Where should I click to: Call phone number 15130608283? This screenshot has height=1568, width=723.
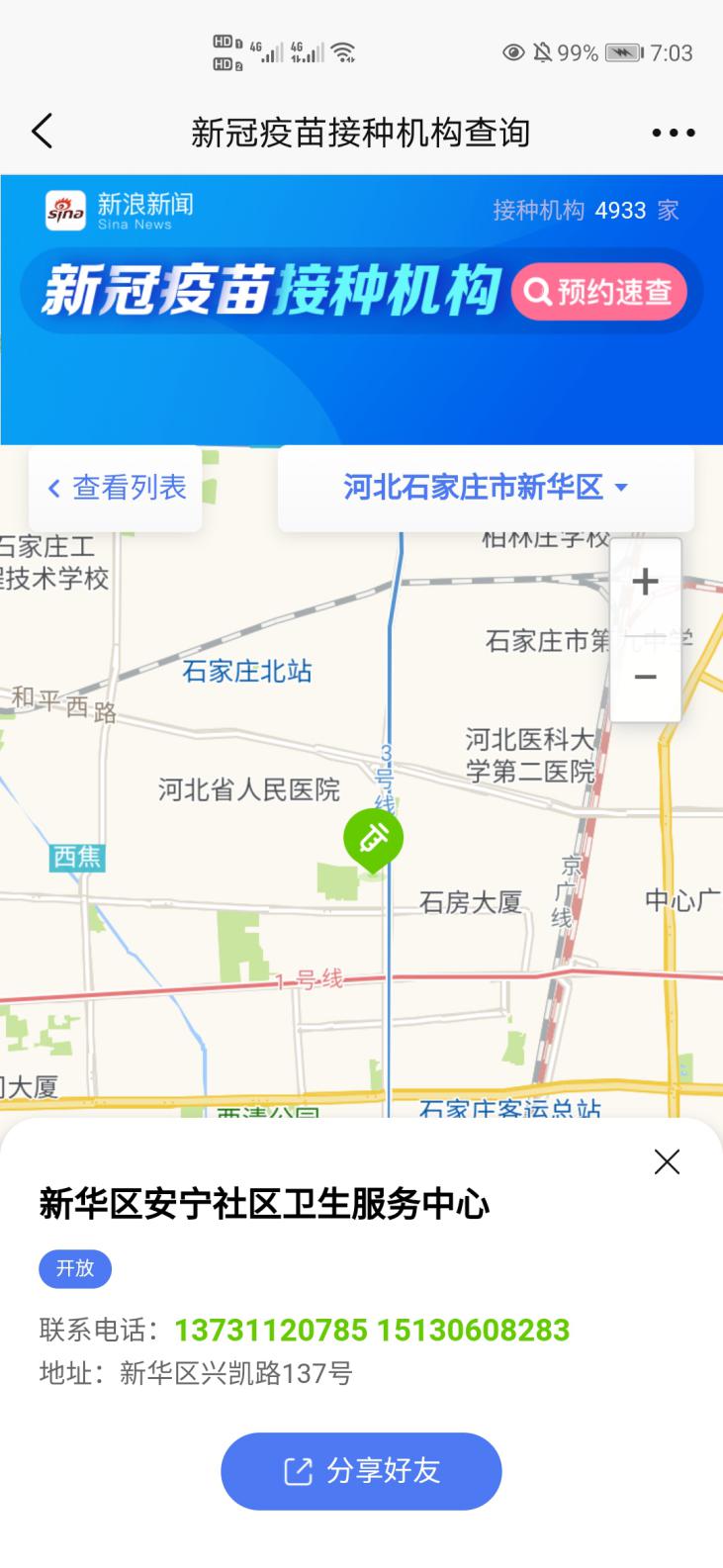pos(473,1330)
